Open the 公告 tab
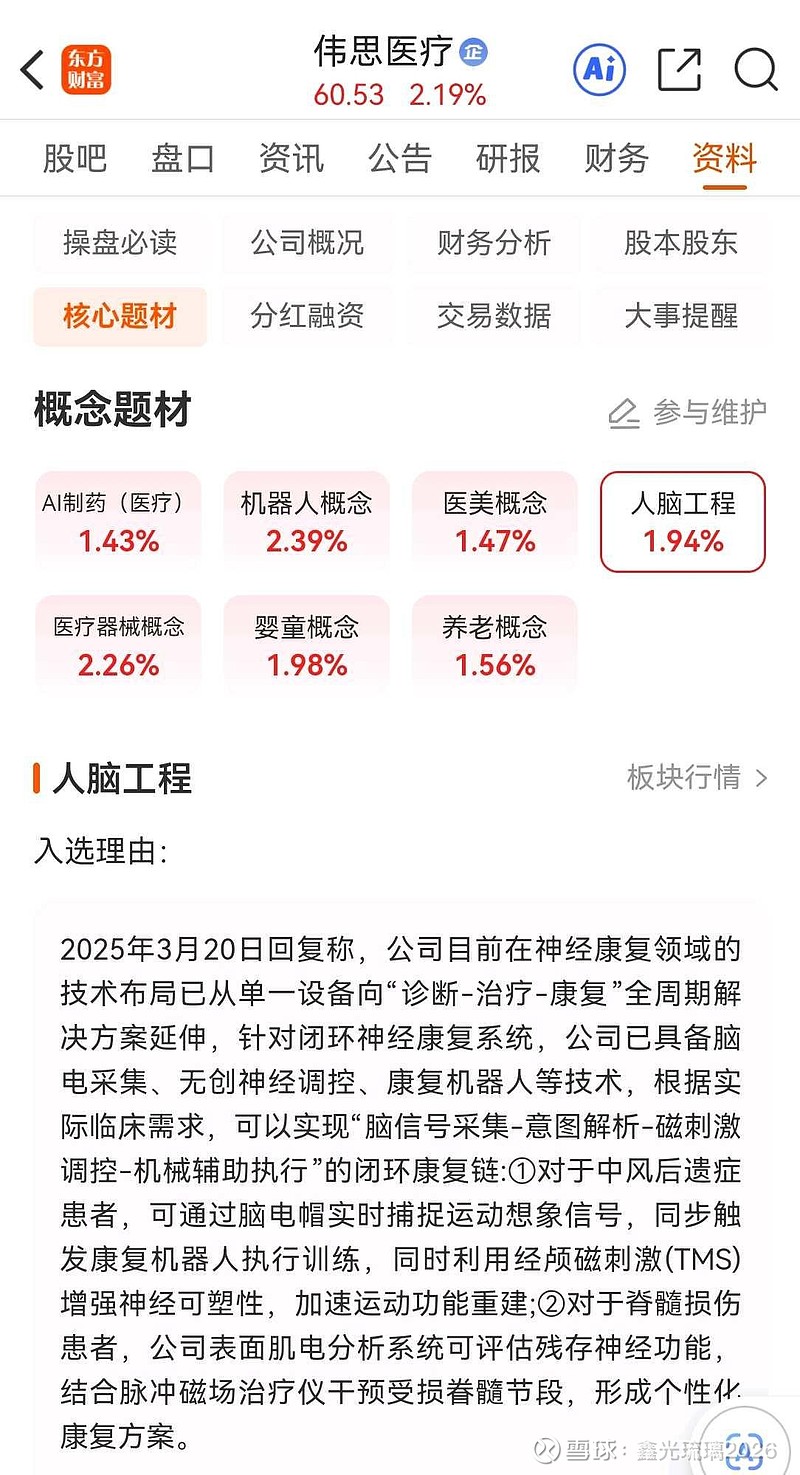 pos(399,159)
